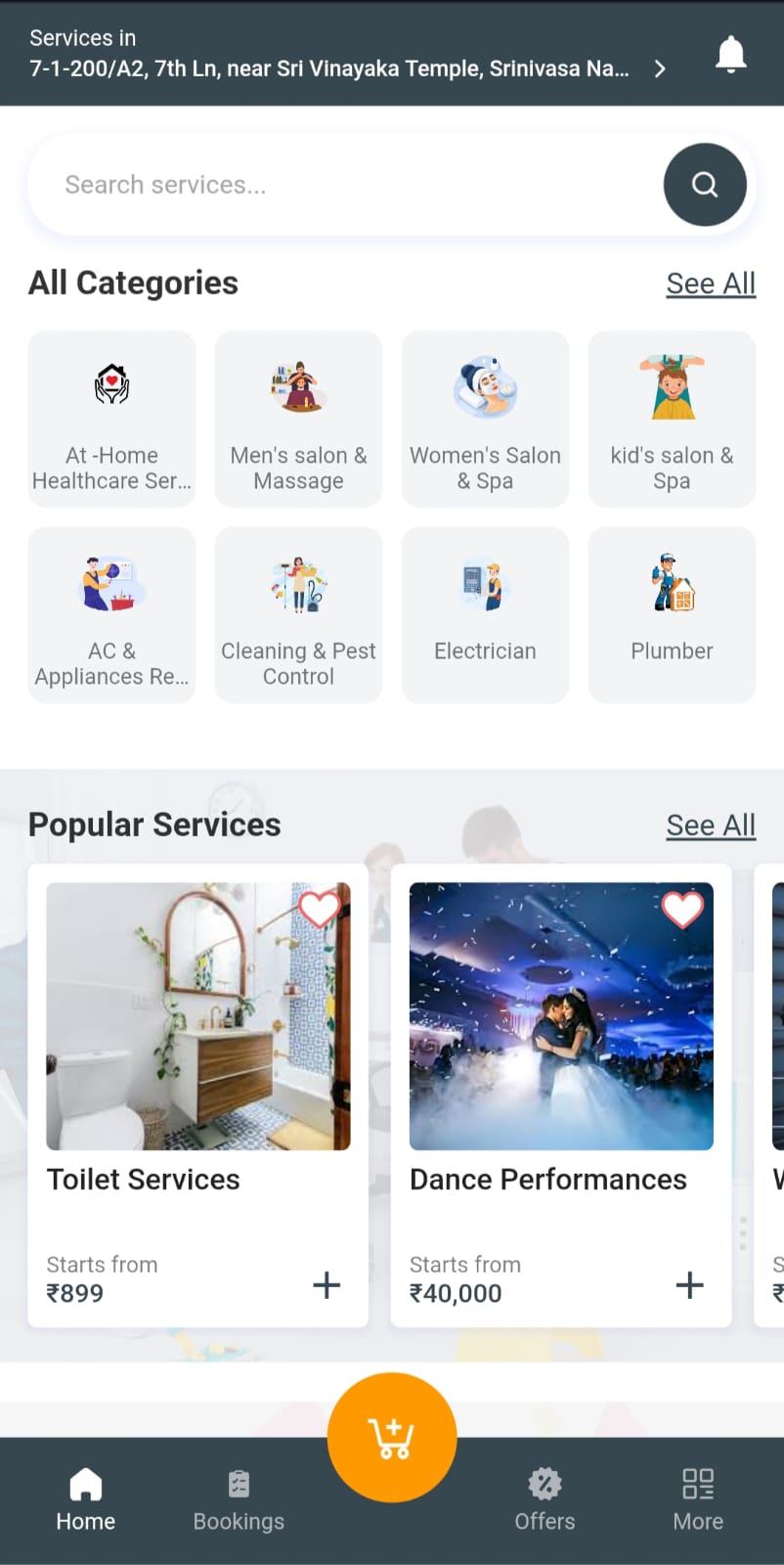Open the Women's Salon & Spa category
The width and height of the screenshot is (784, 1565).
pyautogui.click(x=485, y=419)
